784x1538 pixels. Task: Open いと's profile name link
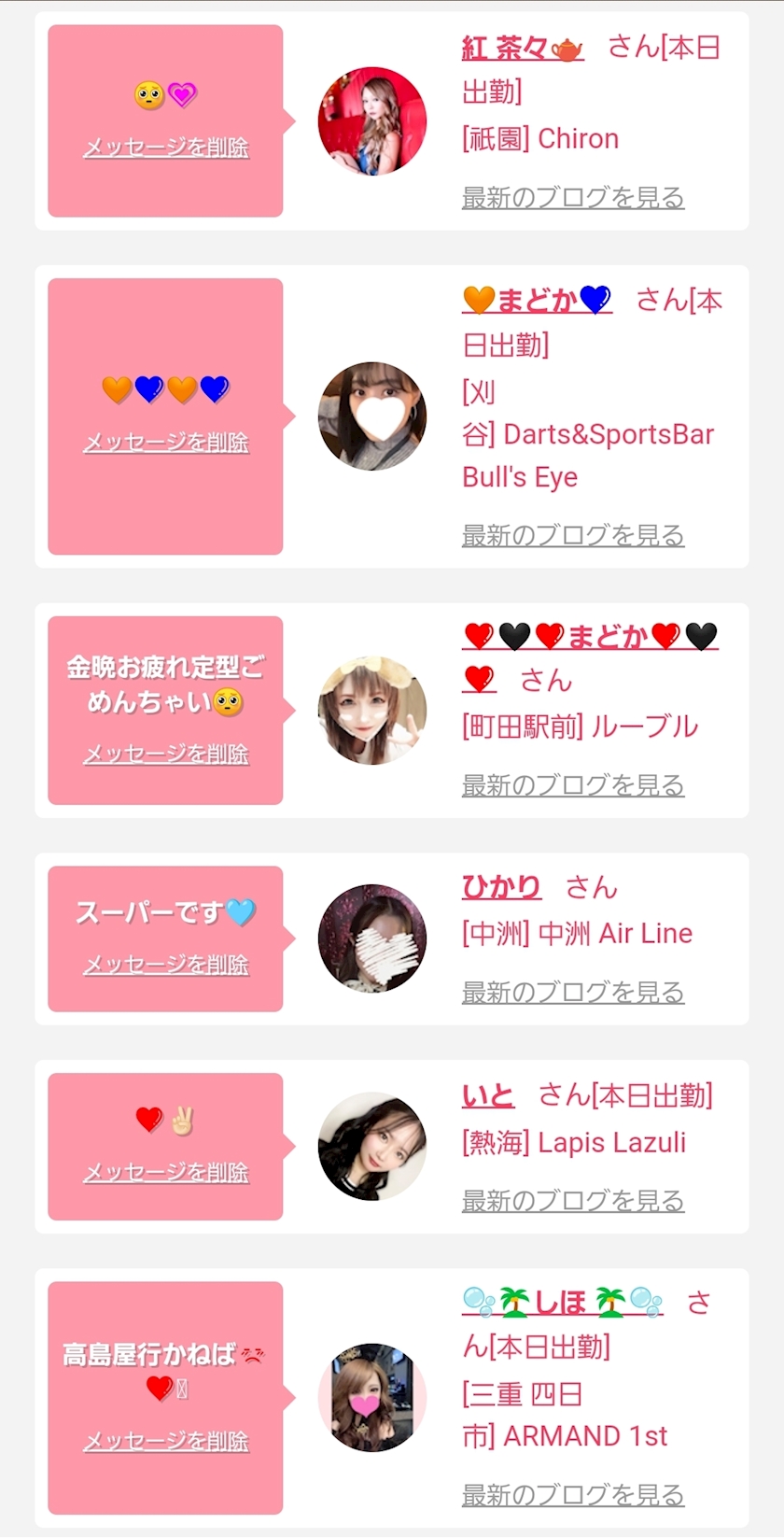(487, 1094)
